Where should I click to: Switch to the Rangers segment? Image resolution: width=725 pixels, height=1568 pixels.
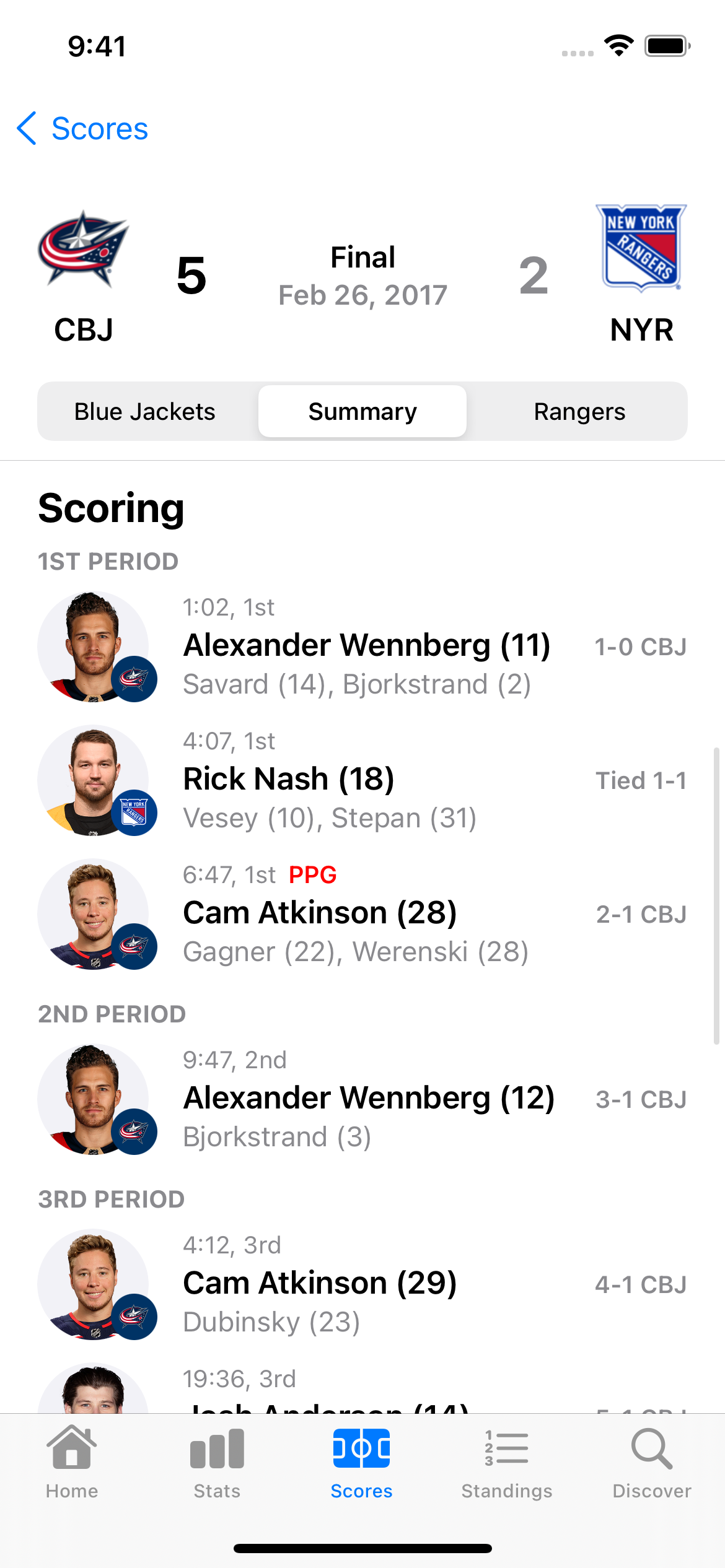579,412
